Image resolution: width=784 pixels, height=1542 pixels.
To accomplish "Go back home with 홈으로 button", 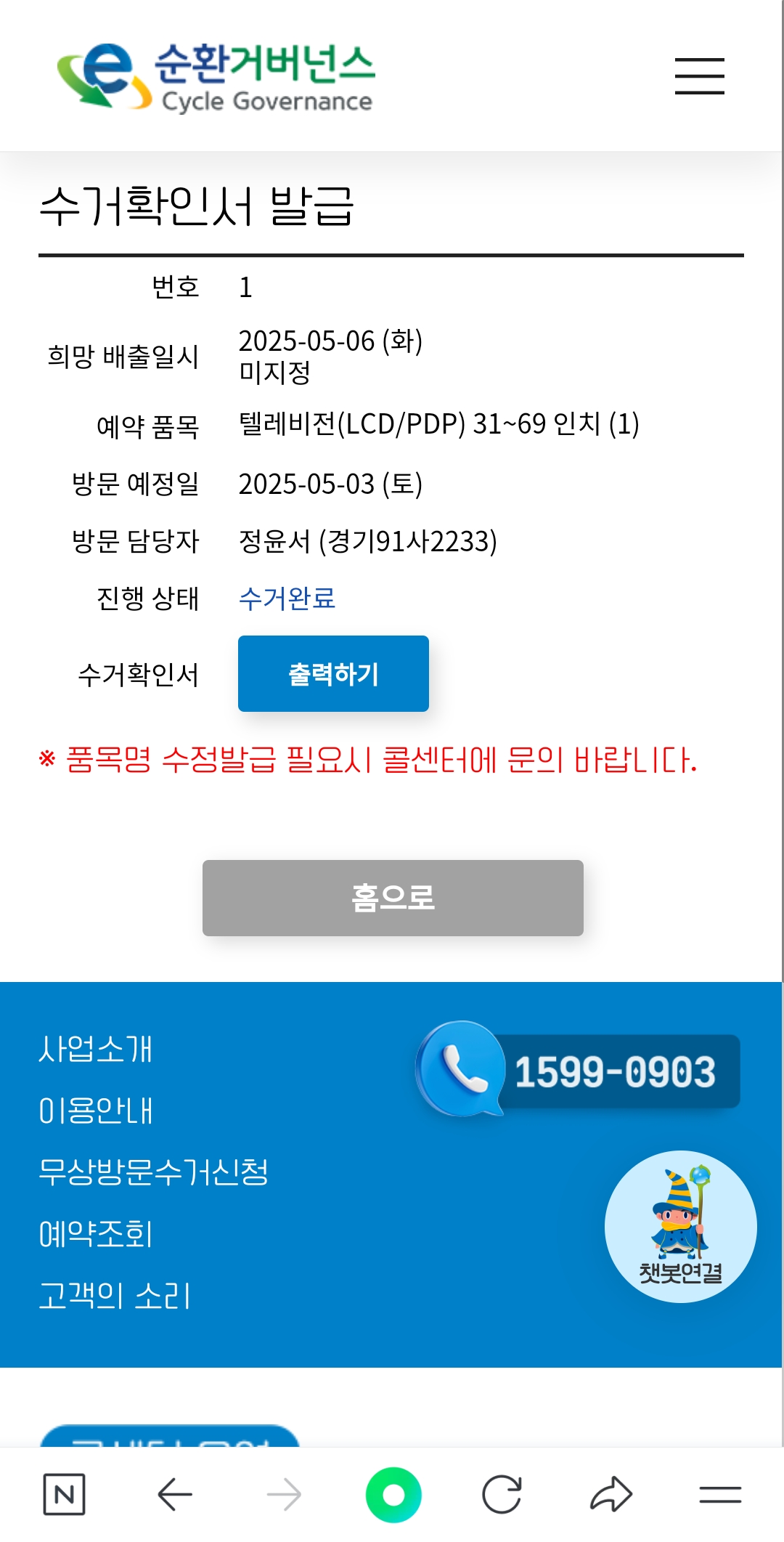I will click(x=393, y=898).
